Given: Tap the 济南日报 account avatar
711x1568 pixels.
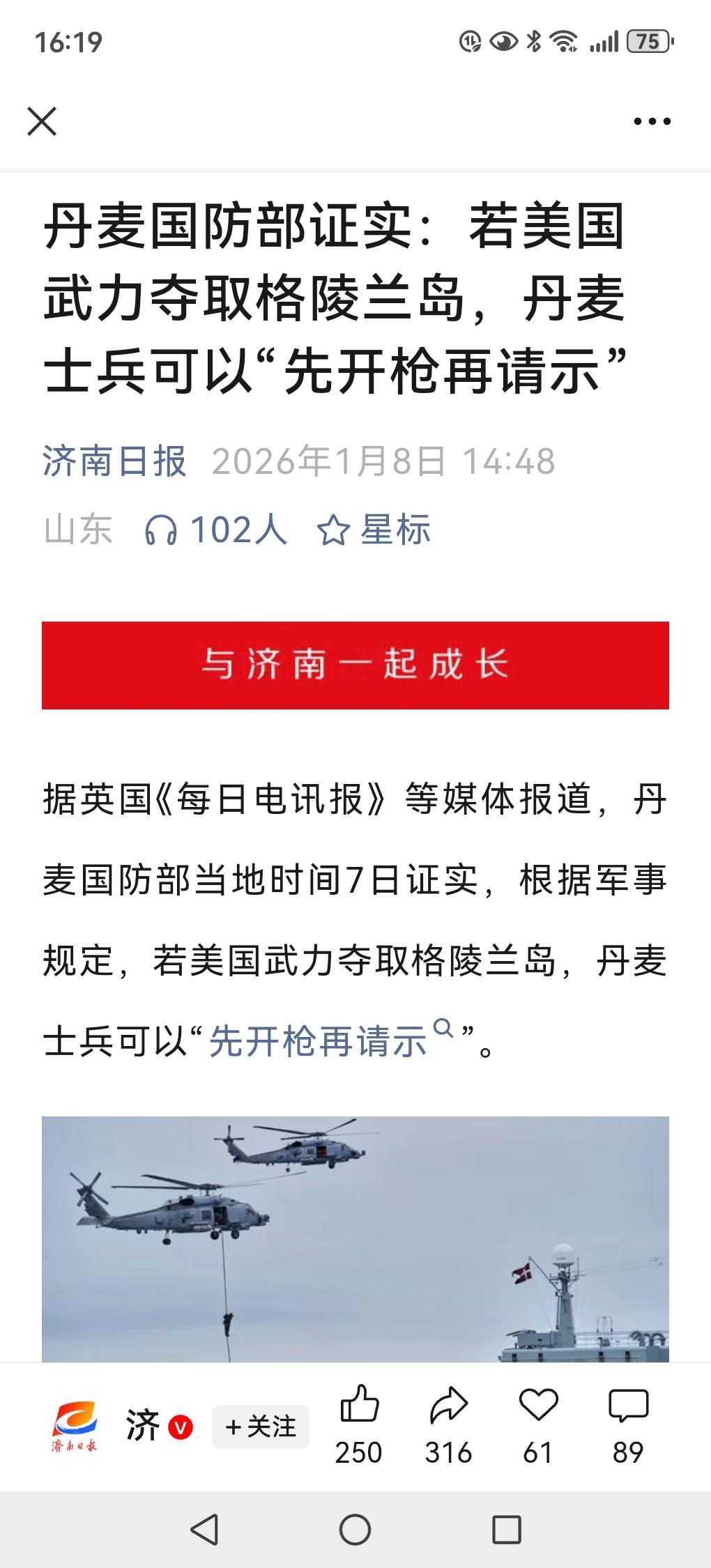Looking at the screenshot, I should click(x=74, y=1425).
